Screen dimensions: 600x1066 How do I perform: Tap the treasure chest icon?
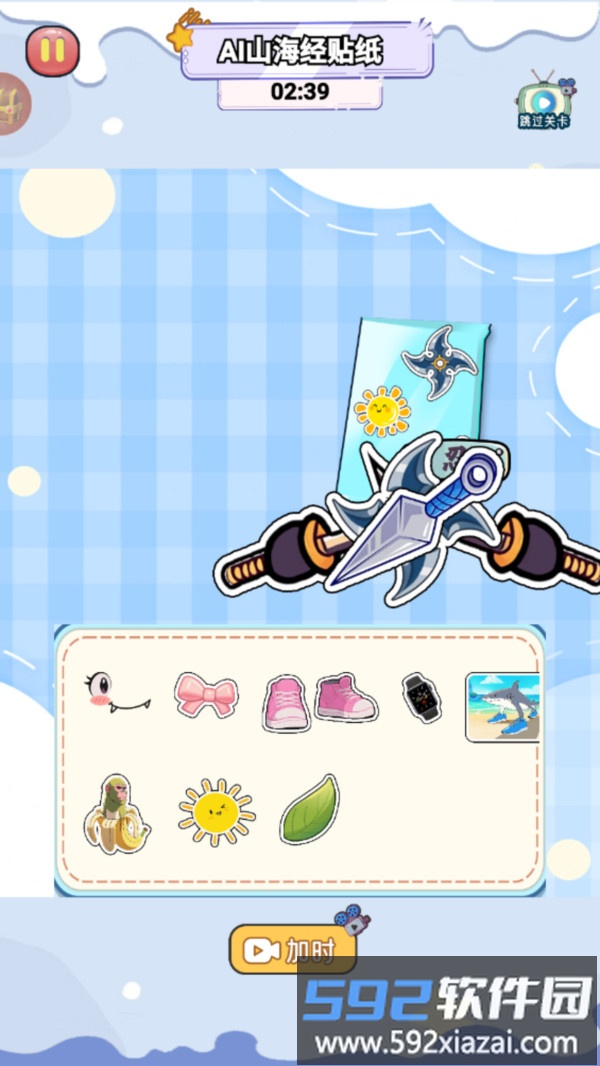[12, 103]
